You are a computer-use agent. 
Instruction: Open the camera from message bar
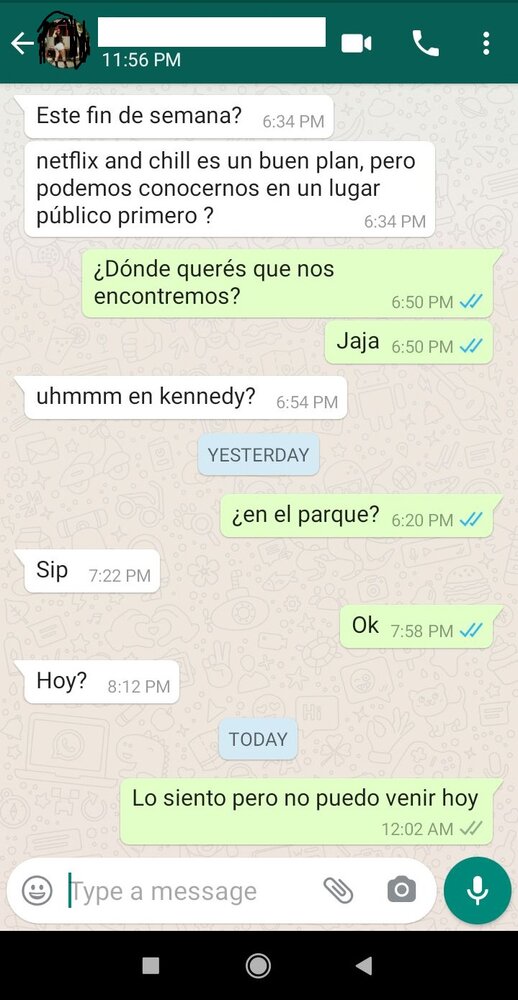point(401,890)
